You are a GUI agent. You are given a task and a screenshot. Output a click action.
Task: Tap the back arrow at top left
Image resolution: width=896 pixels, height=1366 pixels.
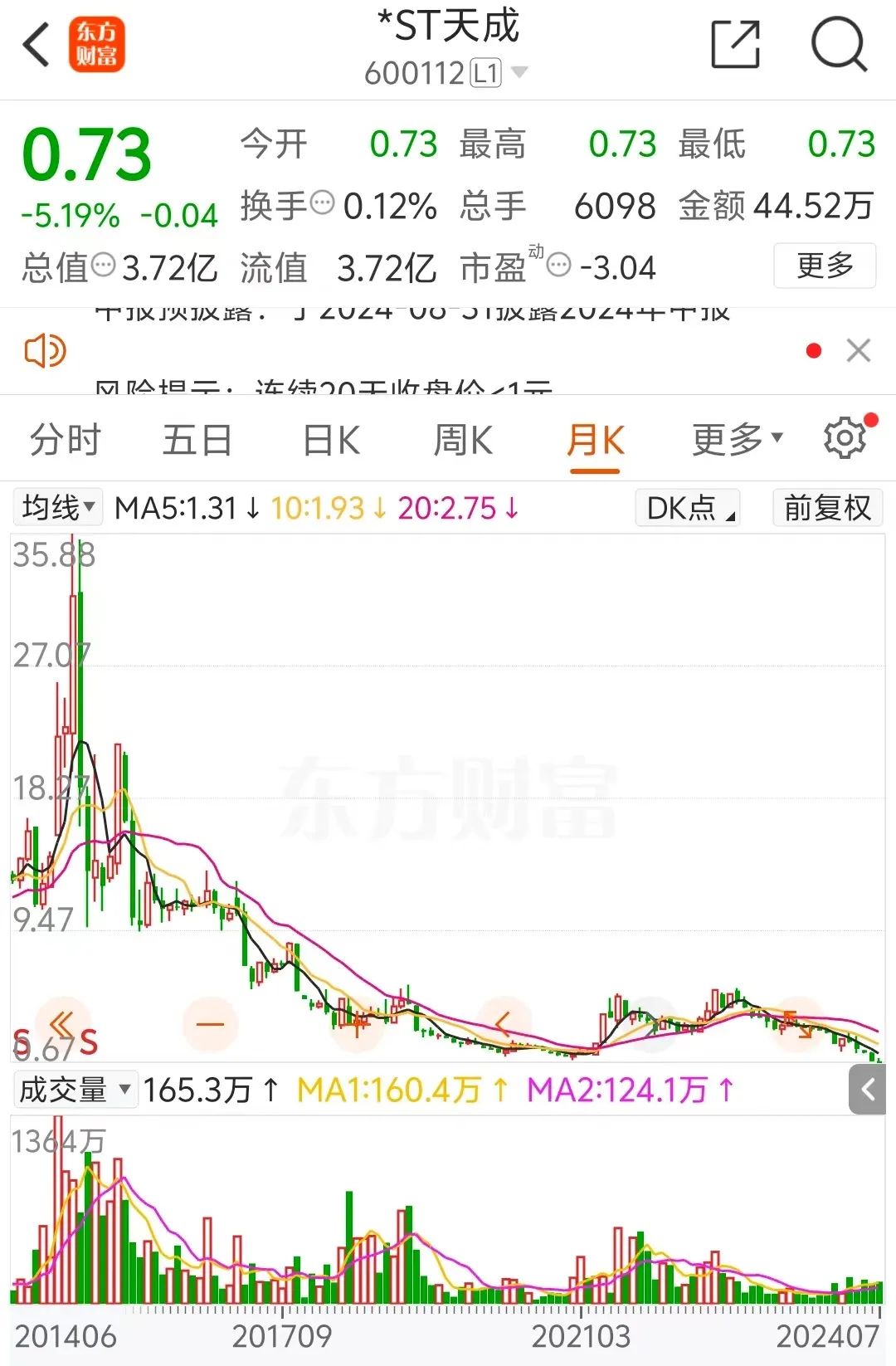click(37, 43)
